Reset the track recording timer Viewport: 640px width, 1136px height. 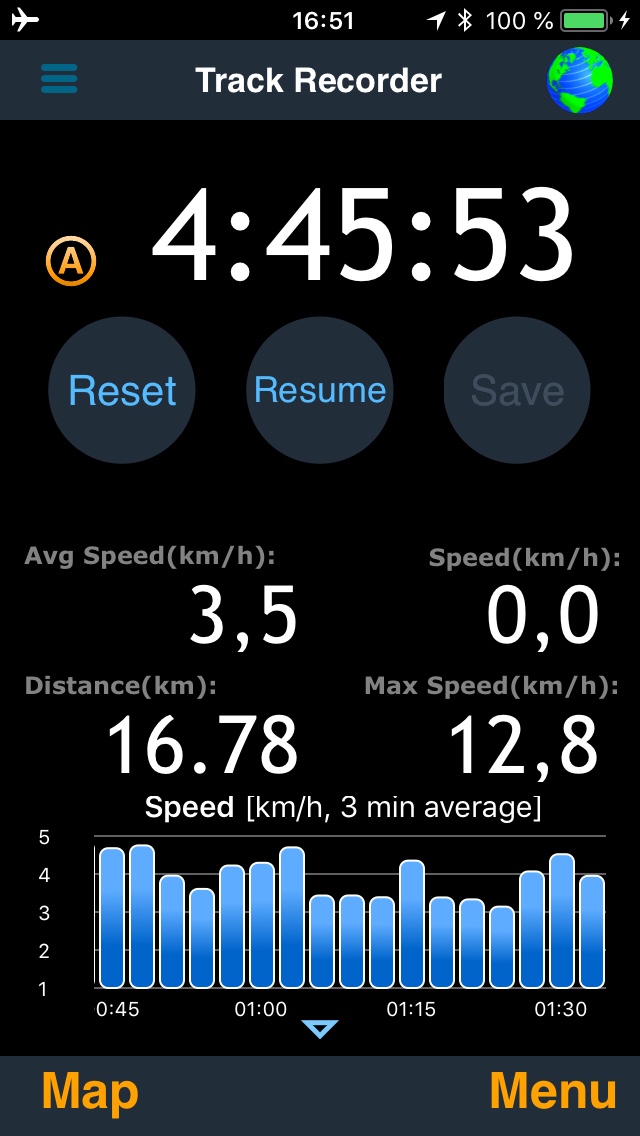(x=122, y=390)
